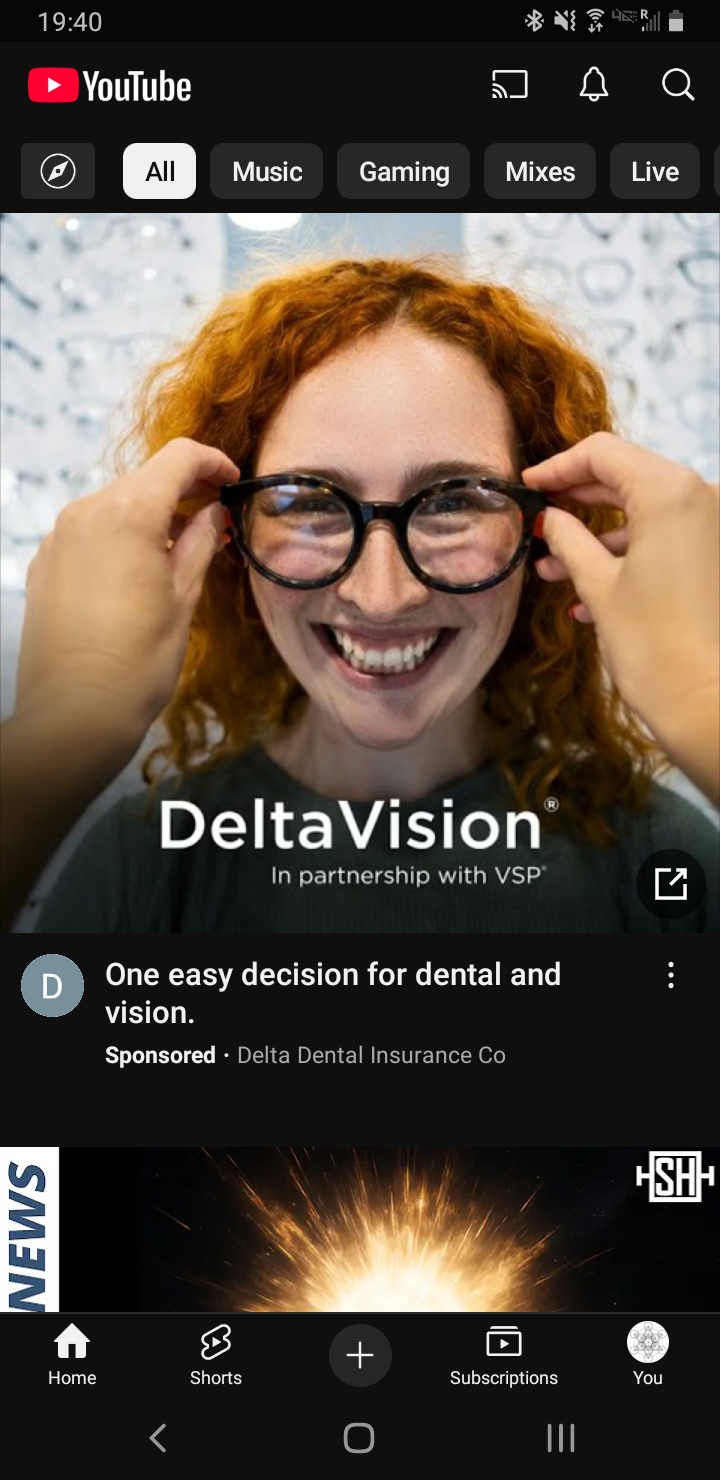Open the DeltaVision sponsored ad
Image resolution: width=720 pixels, height=1480 pixels.
tap(360, 570)
